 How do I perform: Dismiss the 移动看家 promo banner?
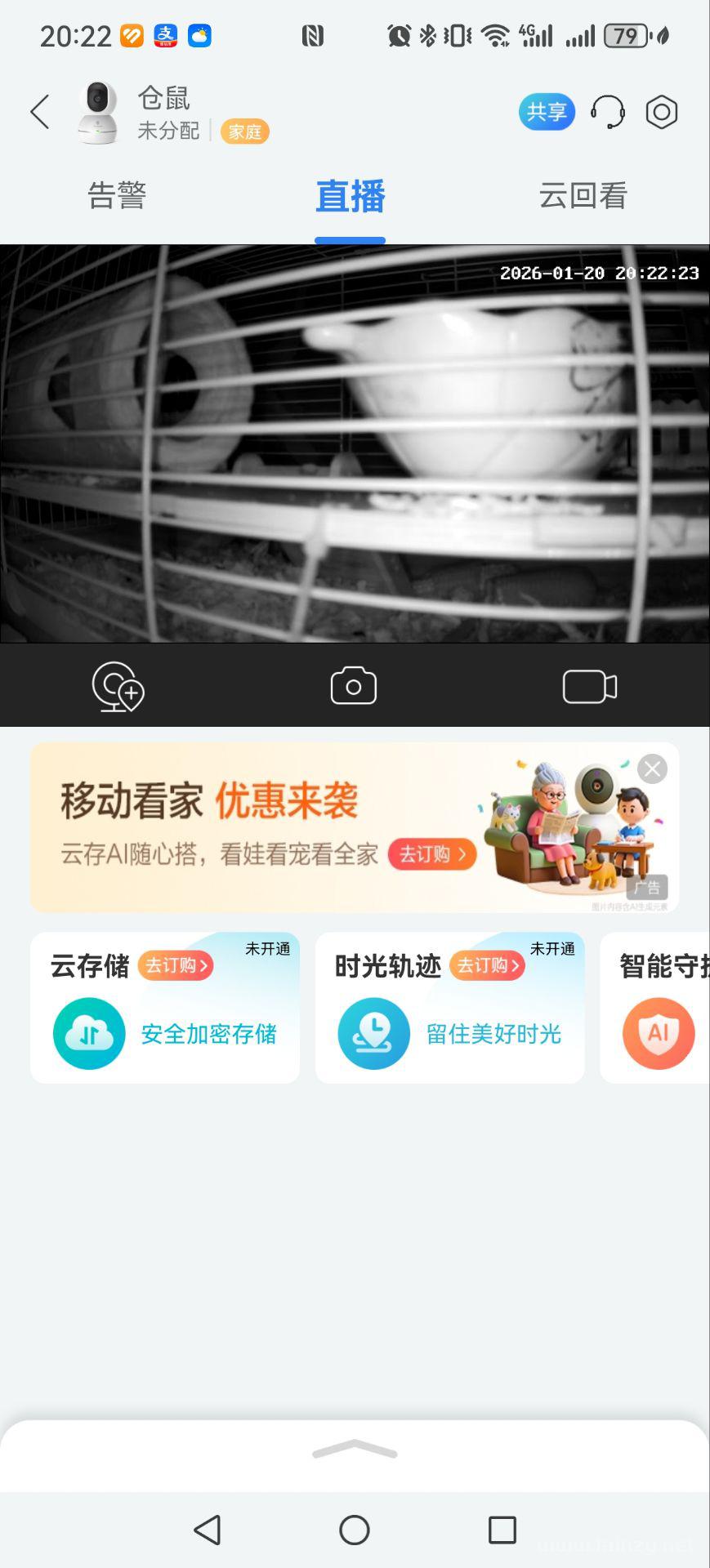652,768
